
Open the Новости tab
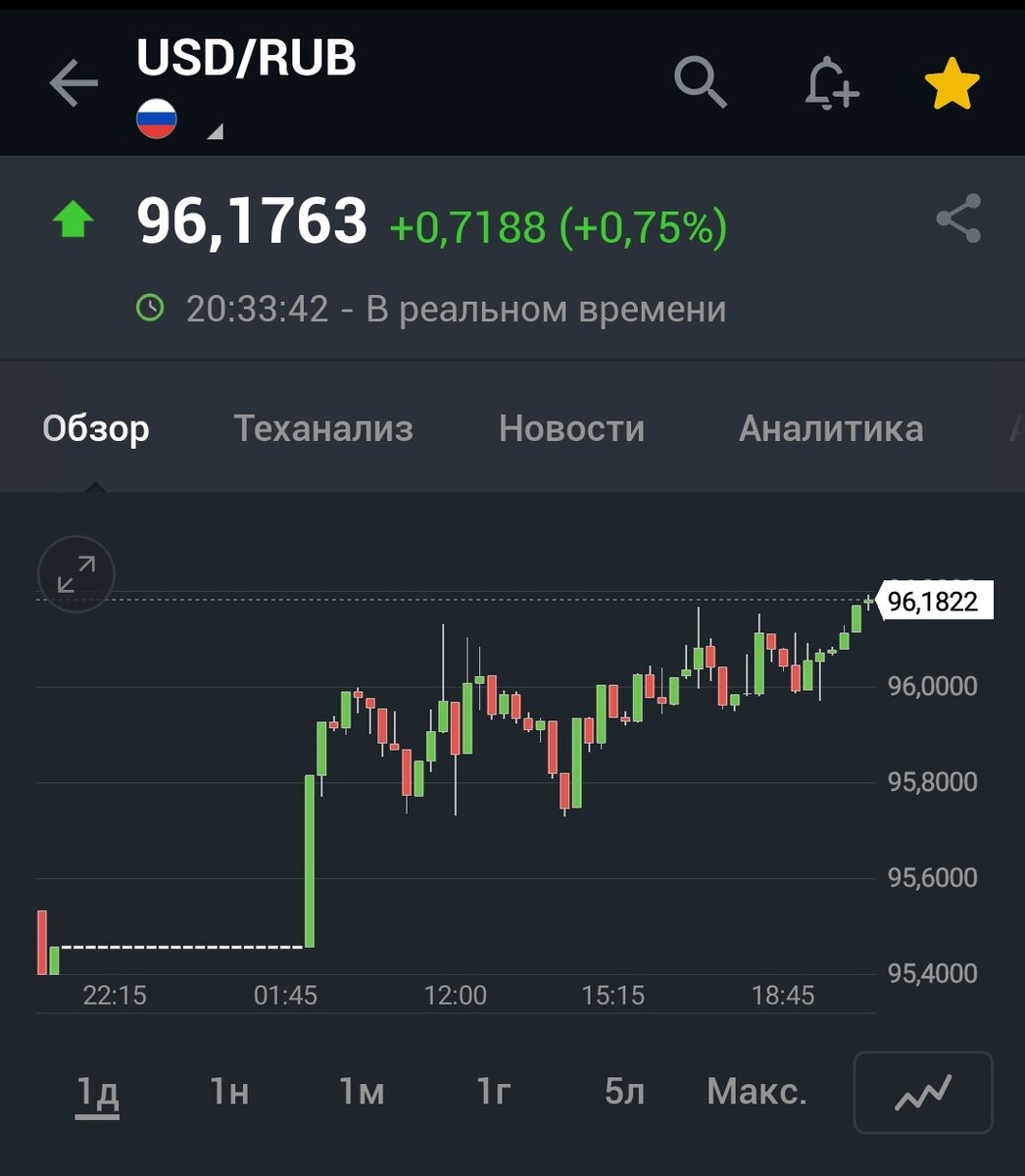point(572,428)
